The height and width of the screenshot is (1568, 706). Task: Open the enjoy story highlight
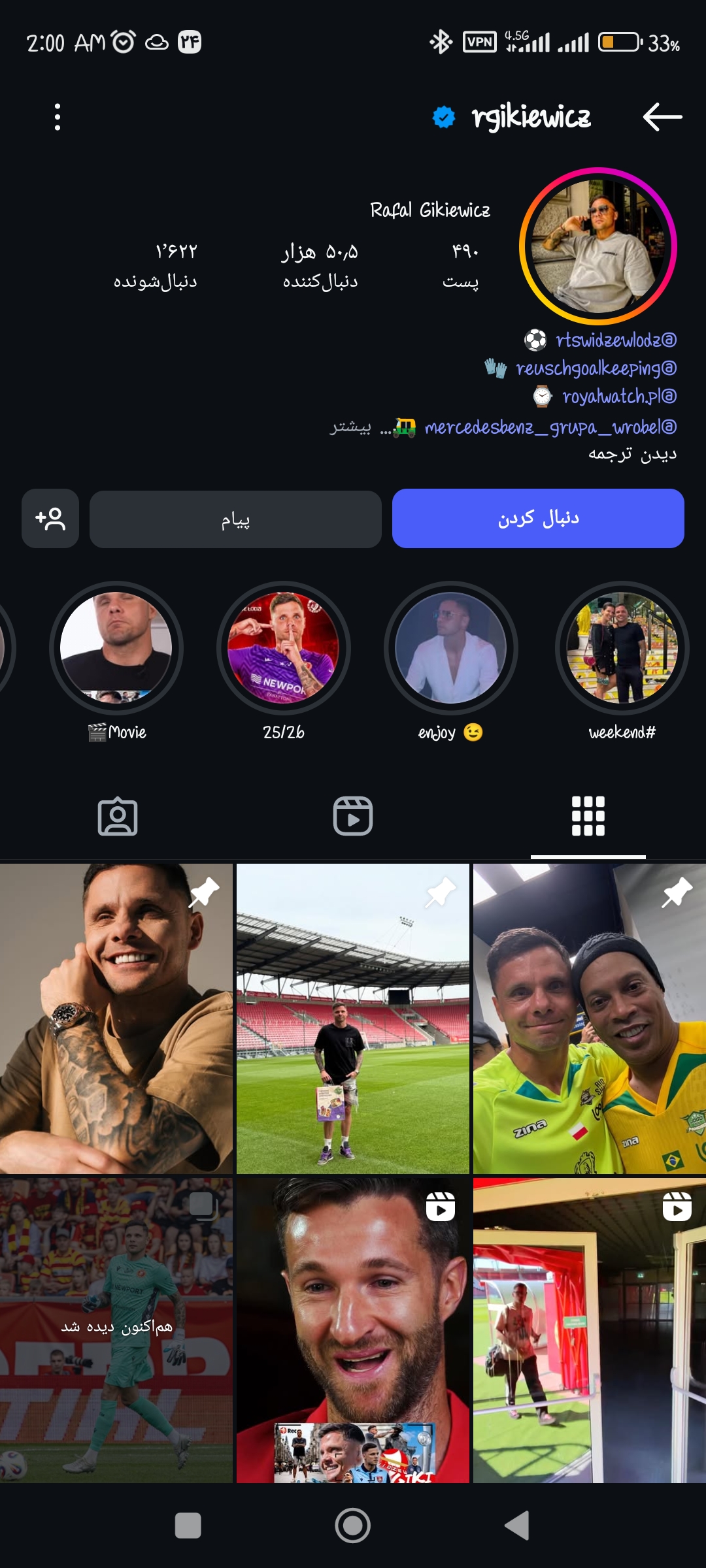click(451, 648)
